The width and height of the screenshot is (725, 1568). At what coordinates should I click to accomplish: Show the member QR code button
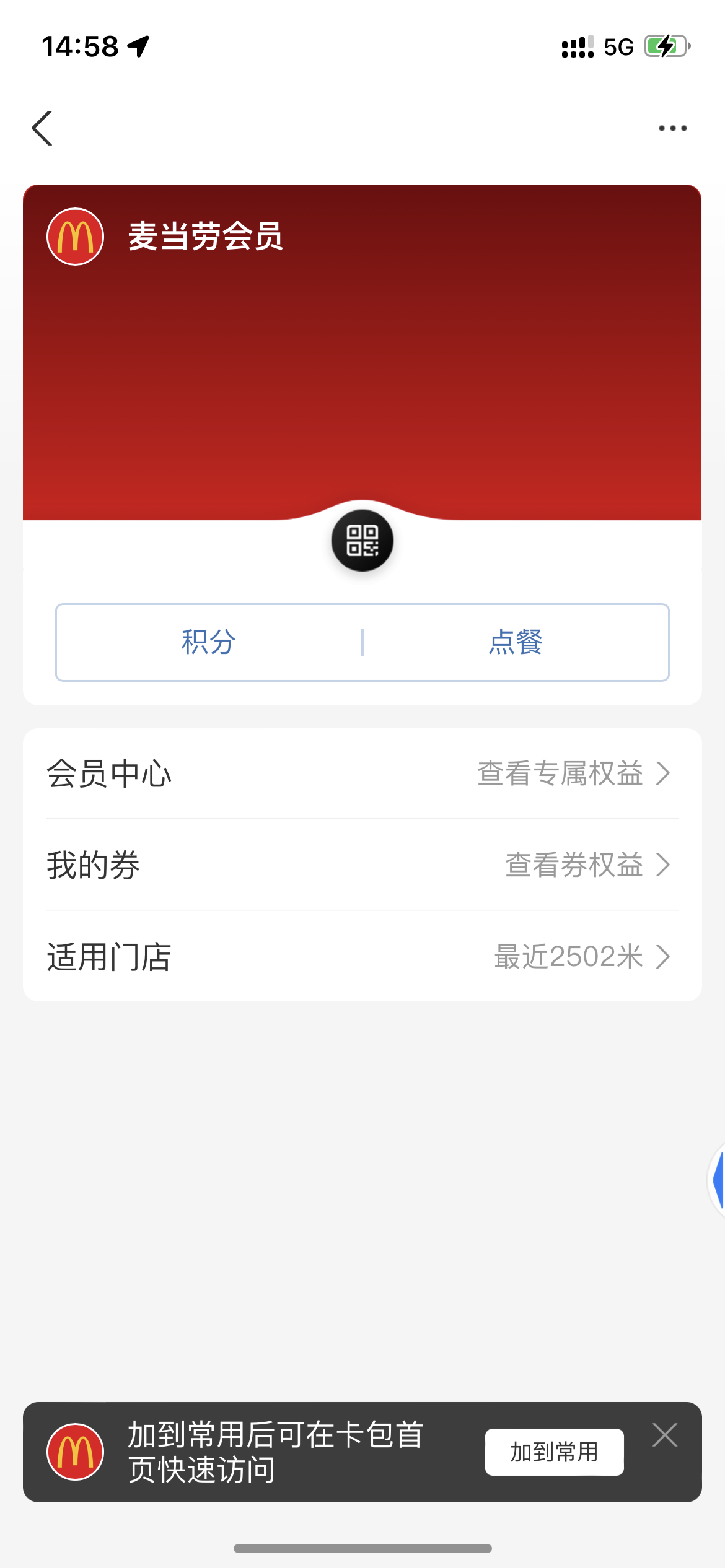pyautogui.click(x=362, y=541)
